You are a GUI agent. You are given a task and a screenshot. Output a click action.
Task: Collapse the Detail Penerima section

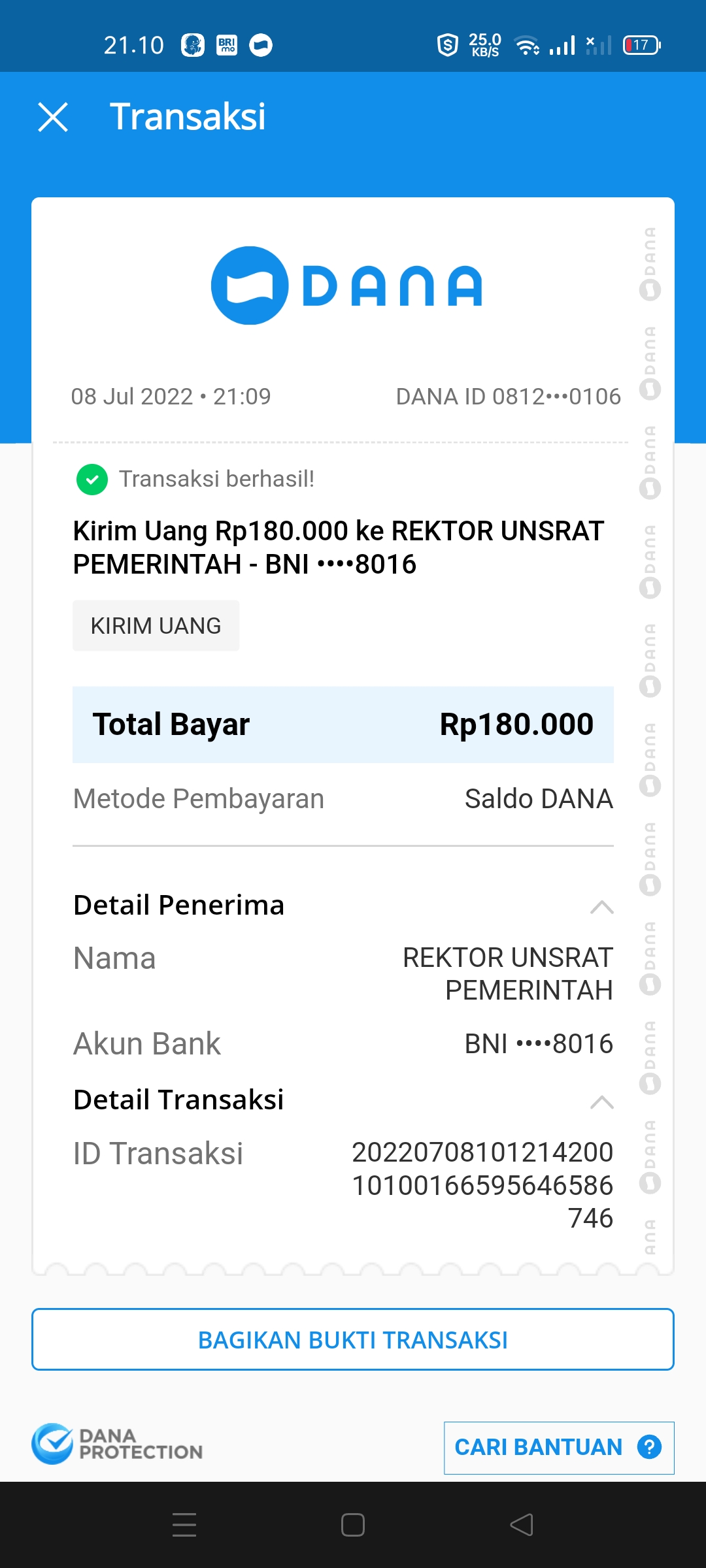click(601, 907)
